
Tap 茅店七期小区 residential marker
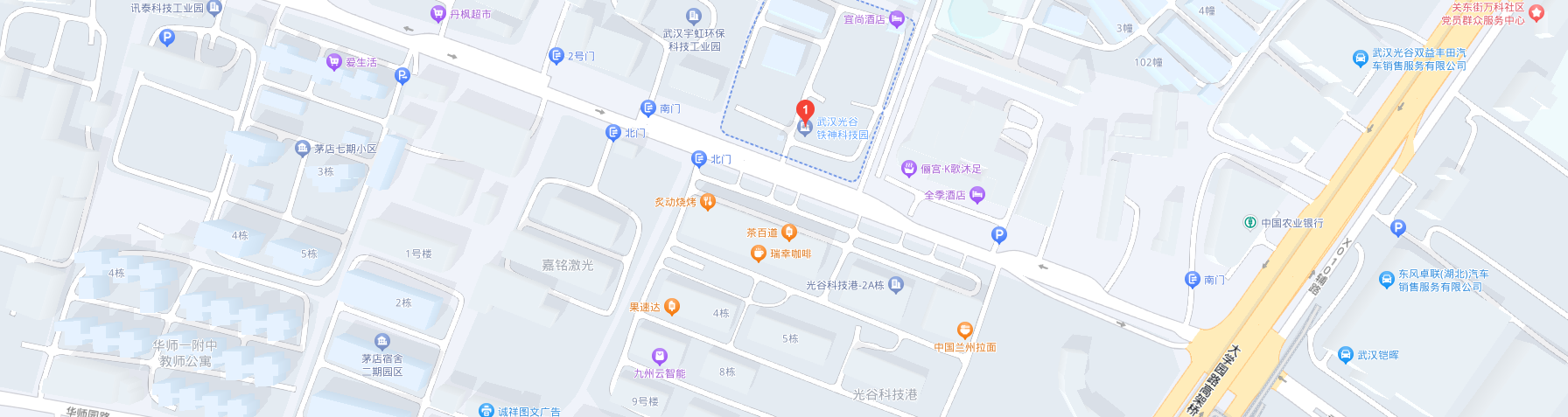pos(303,149)
